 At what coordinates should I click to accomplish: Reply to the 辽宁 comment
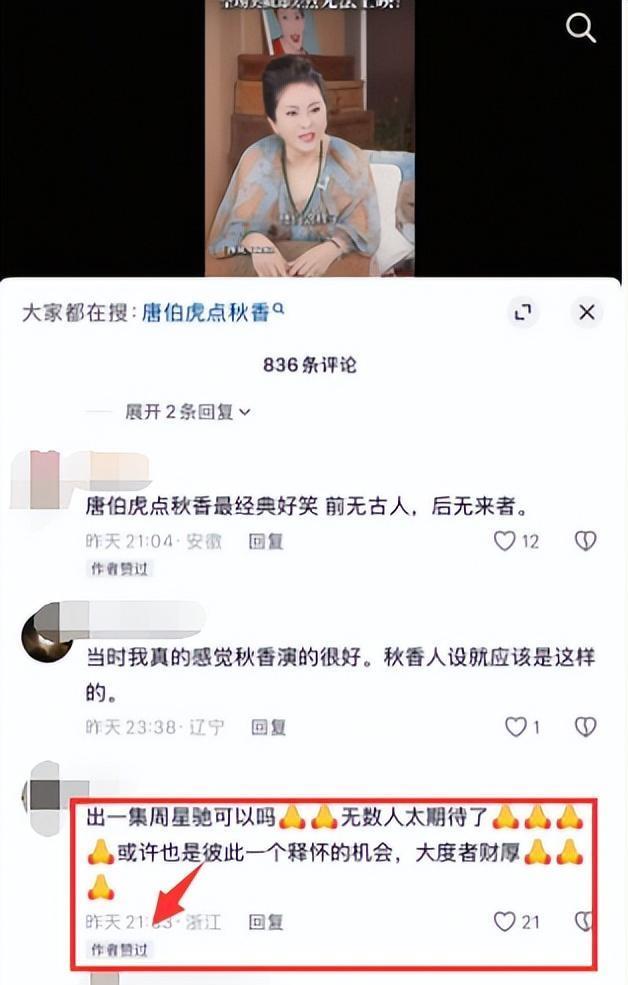click(268, 727)
